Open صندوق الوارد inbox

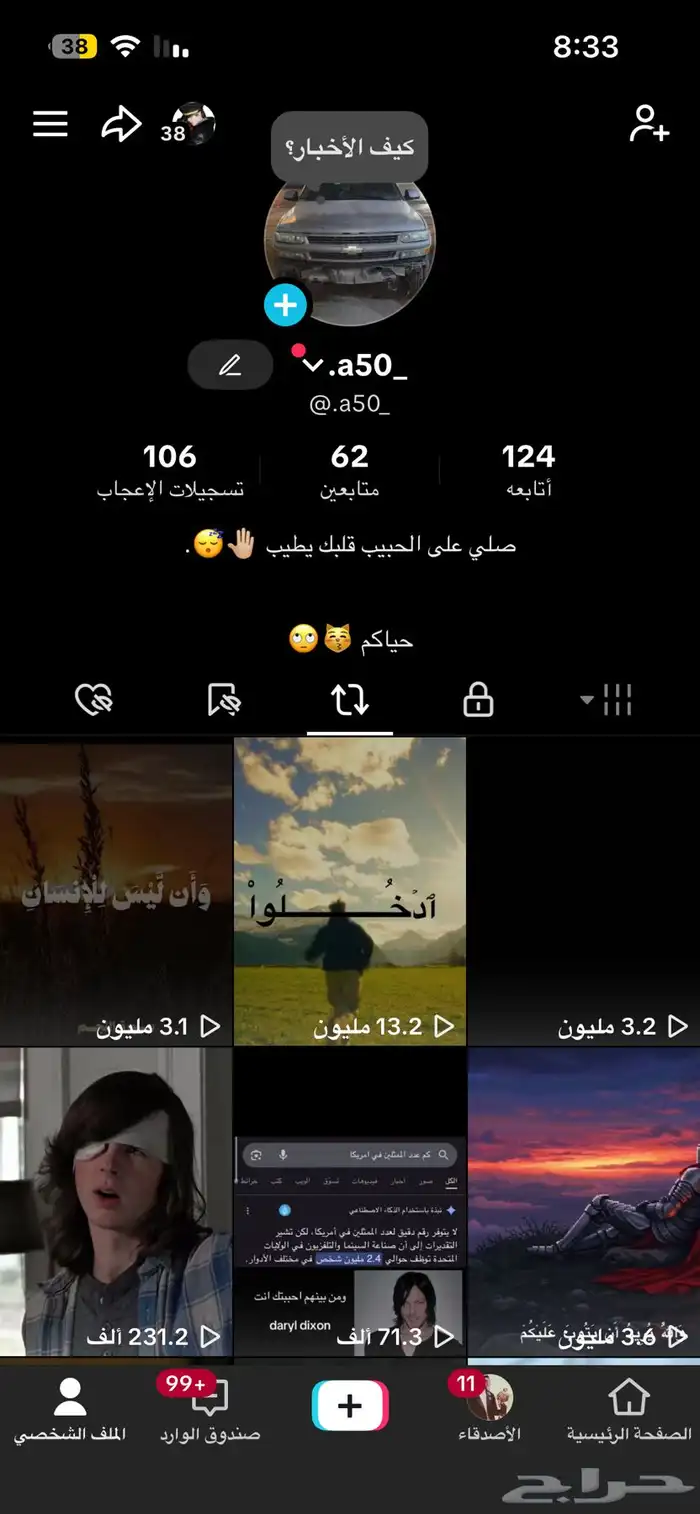(x=210, y=1410)
